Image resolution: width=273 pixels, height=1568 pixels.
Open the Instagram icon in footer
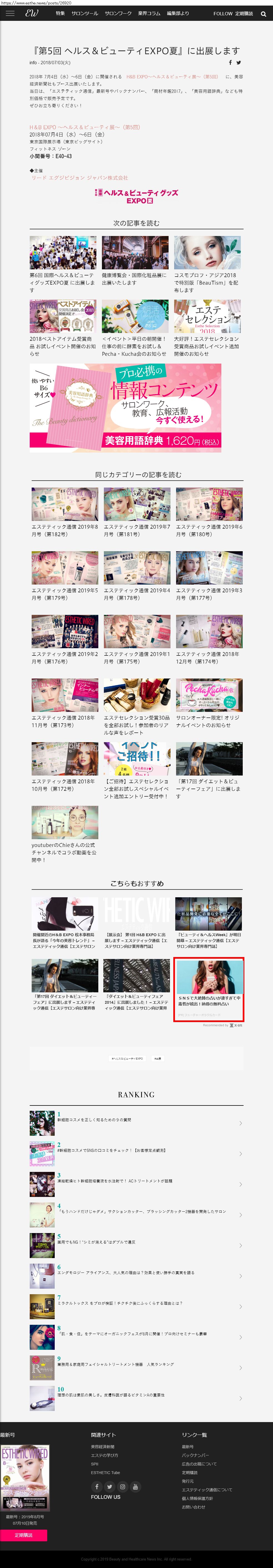(x=122, y=1487)
